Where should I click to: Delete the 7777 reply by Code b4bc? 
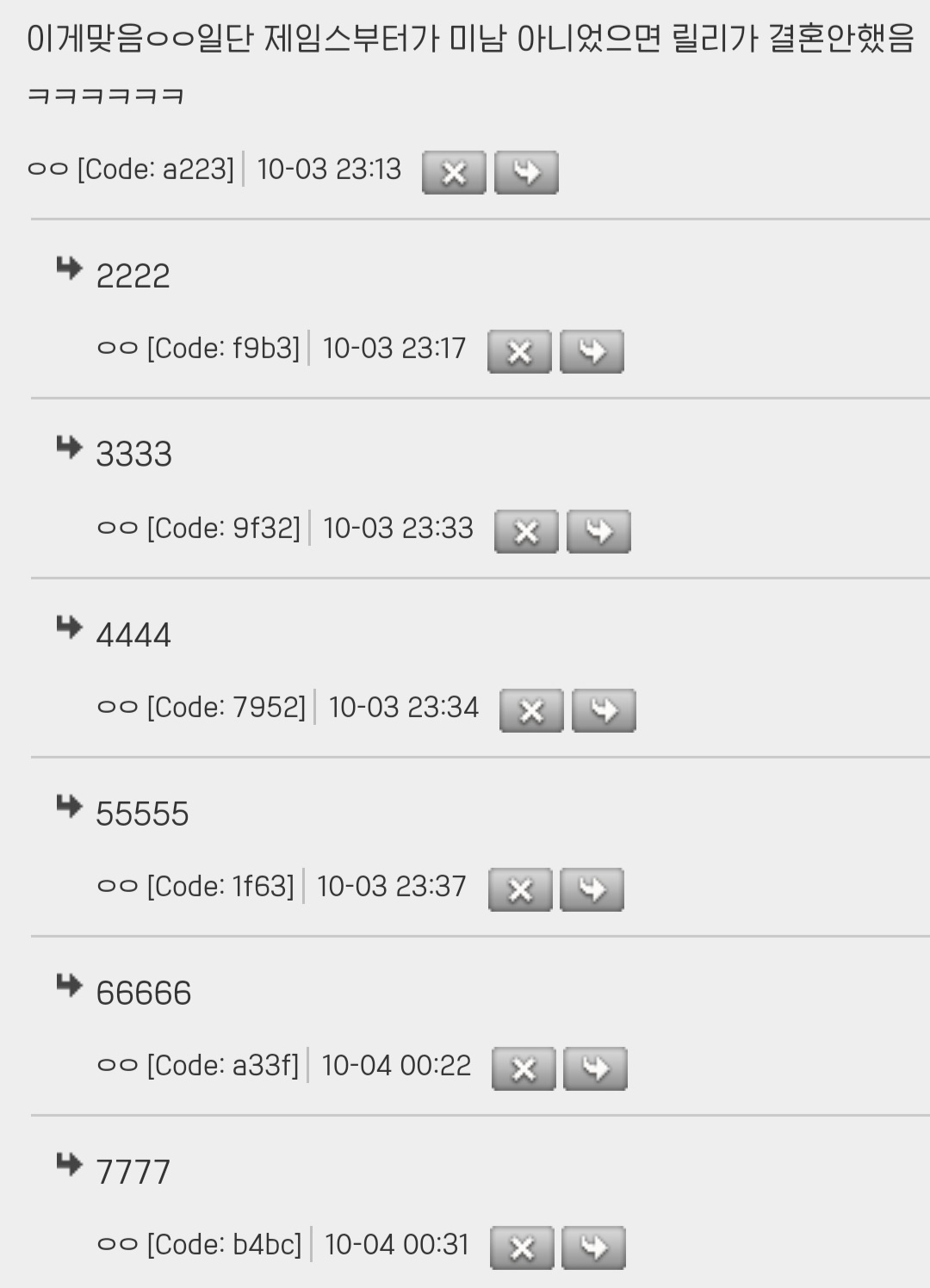522,1248
